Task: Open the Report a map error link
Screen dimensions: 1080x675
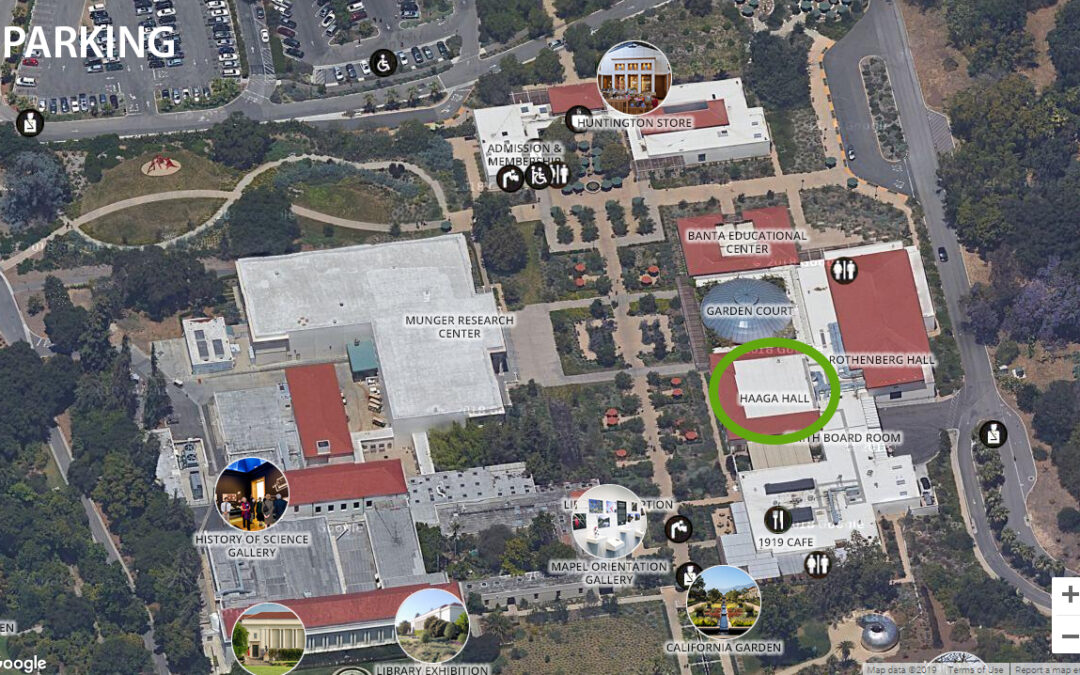Action: (x=1046, y=669)
